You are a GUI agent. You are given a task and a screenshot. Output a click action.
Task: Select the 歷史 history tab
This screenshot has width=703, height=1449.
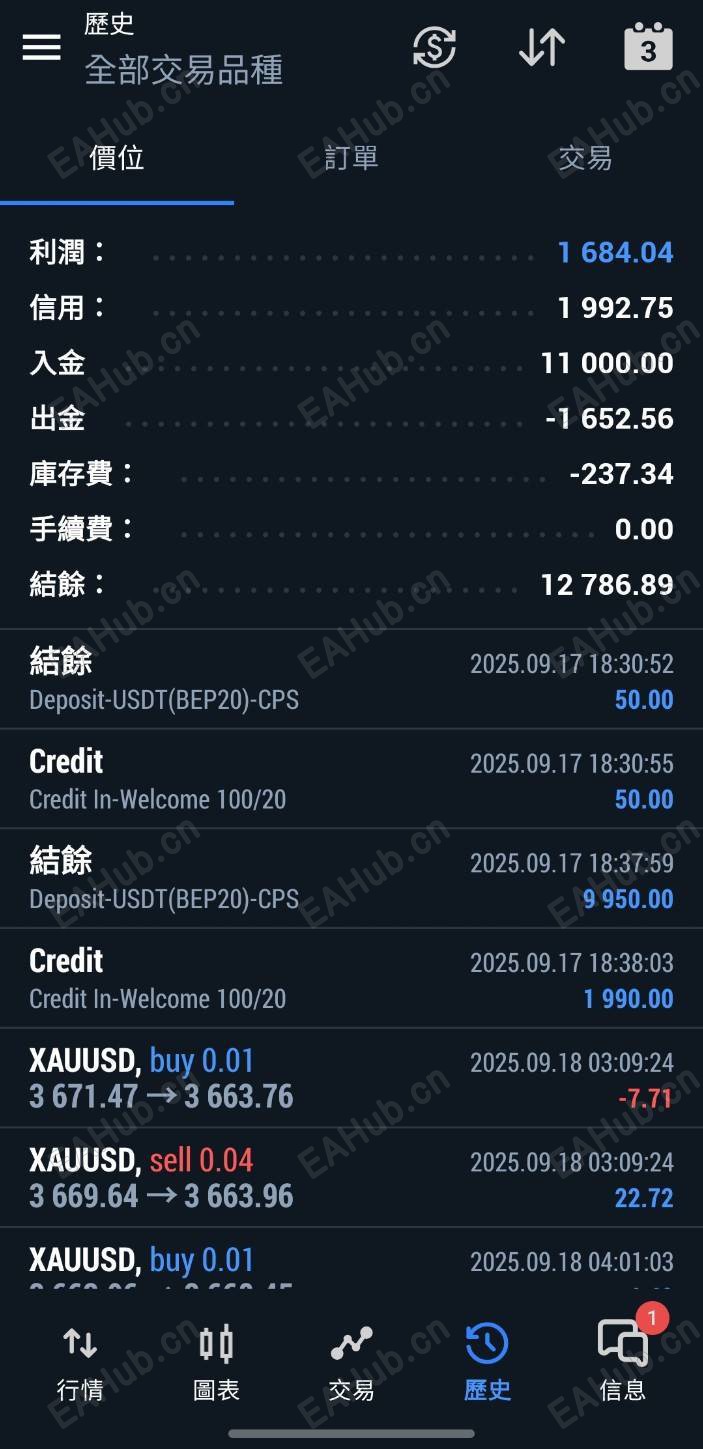pos(487,1362)
